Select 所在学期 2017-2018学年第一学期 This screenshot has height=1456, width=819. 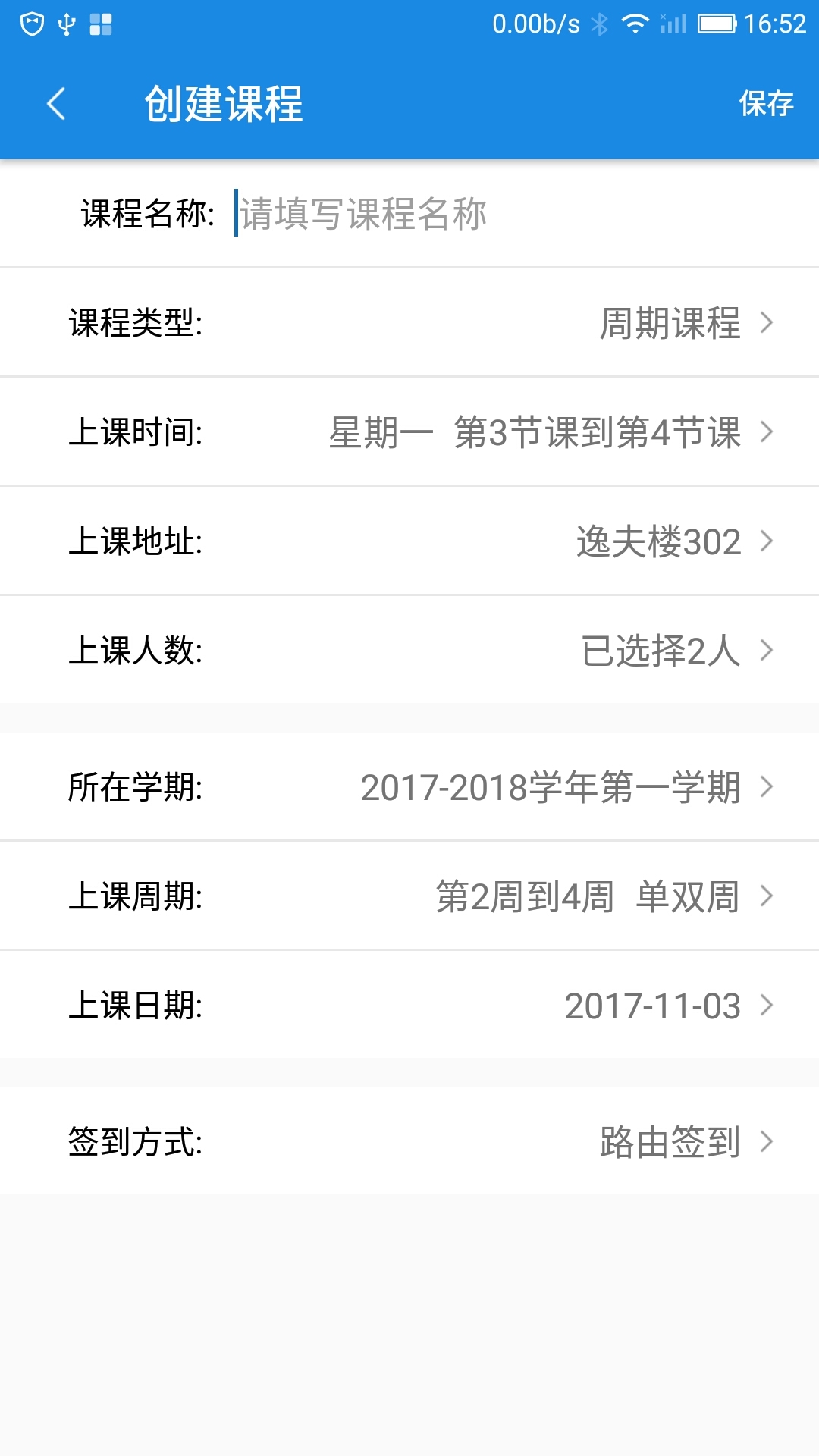coord(409,787)
